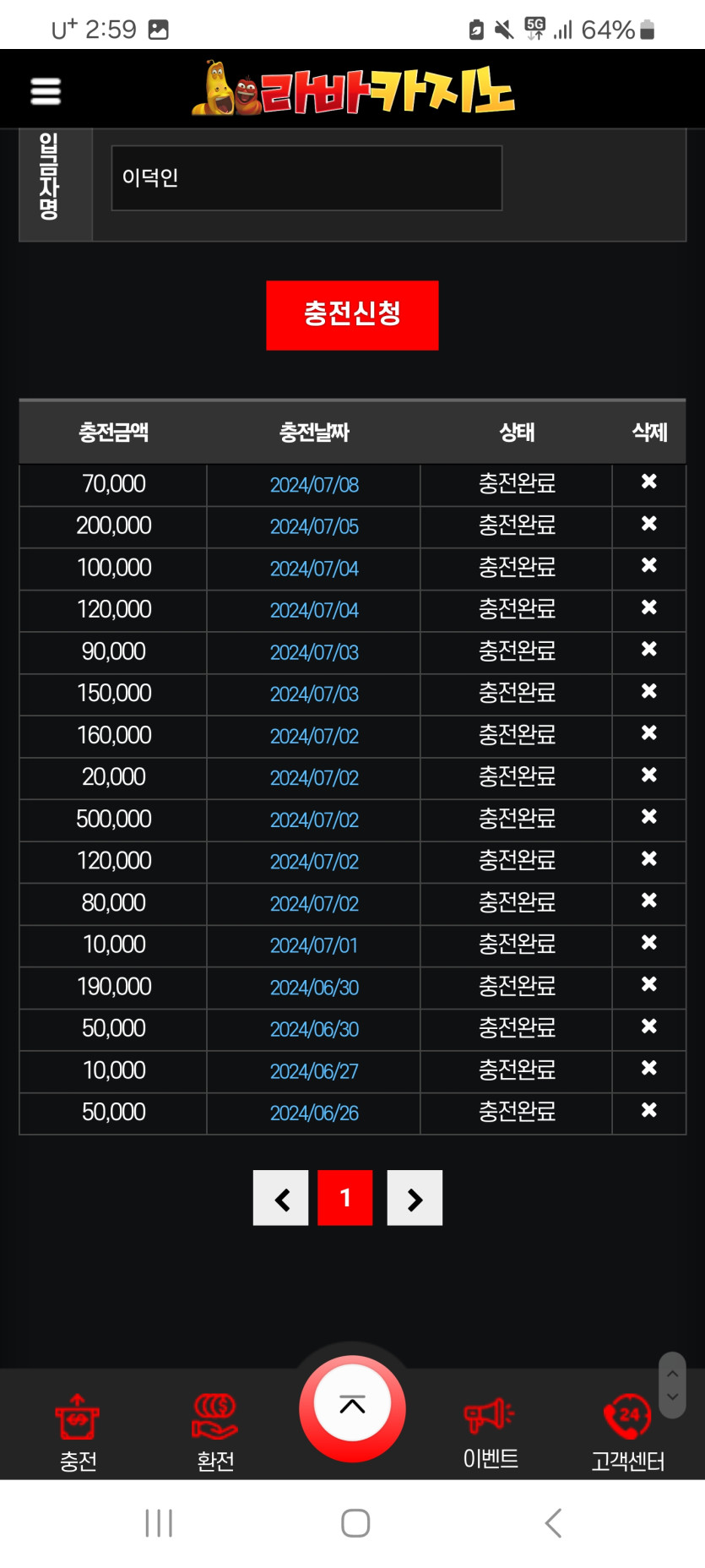
Task: Delete the 160,000 charge record
Action: tap(648, 733)
